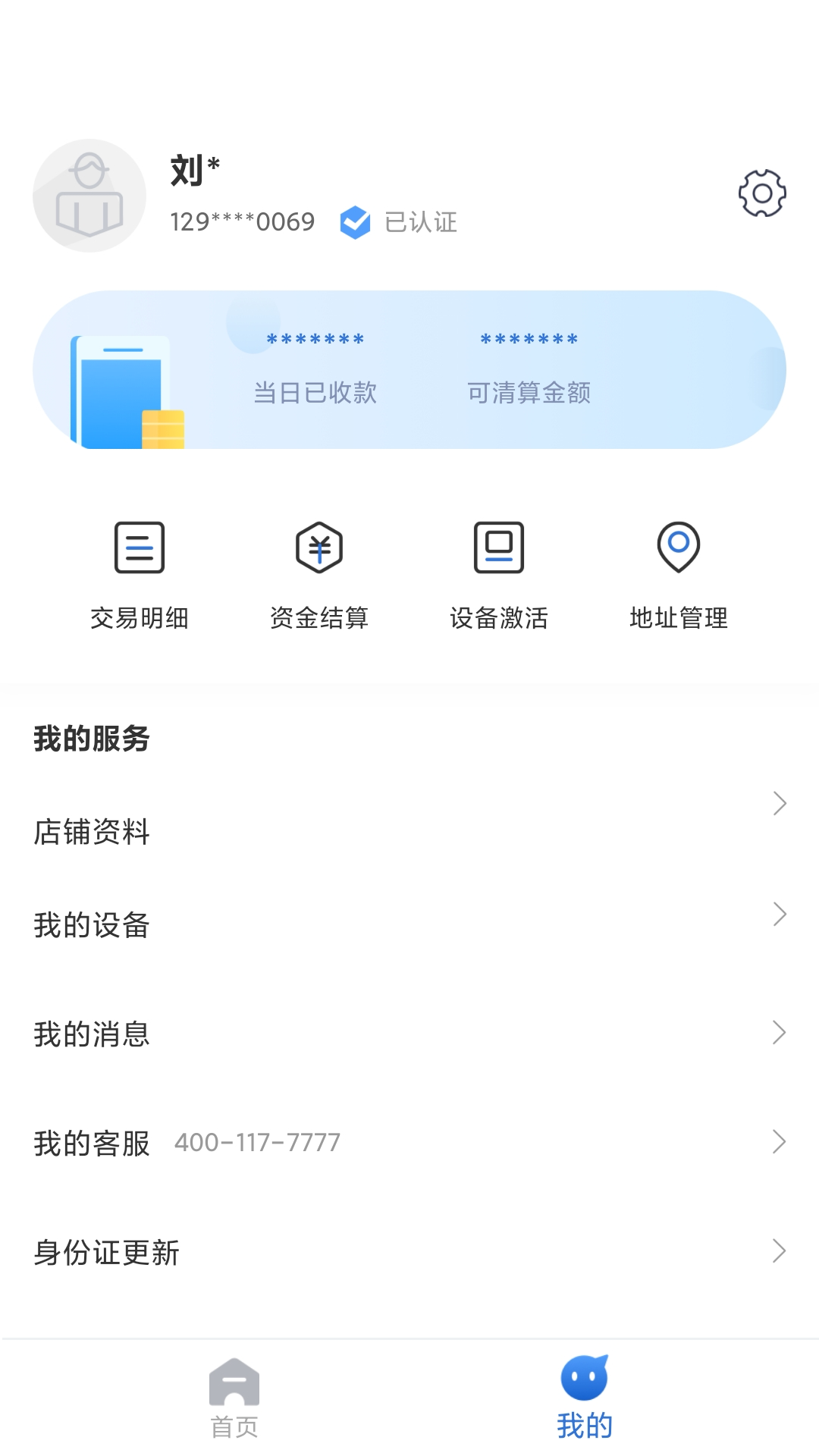Call customer service number 400-117-7777
Viewport: 819px width, 1456px height.
[x=258, y=1141]
